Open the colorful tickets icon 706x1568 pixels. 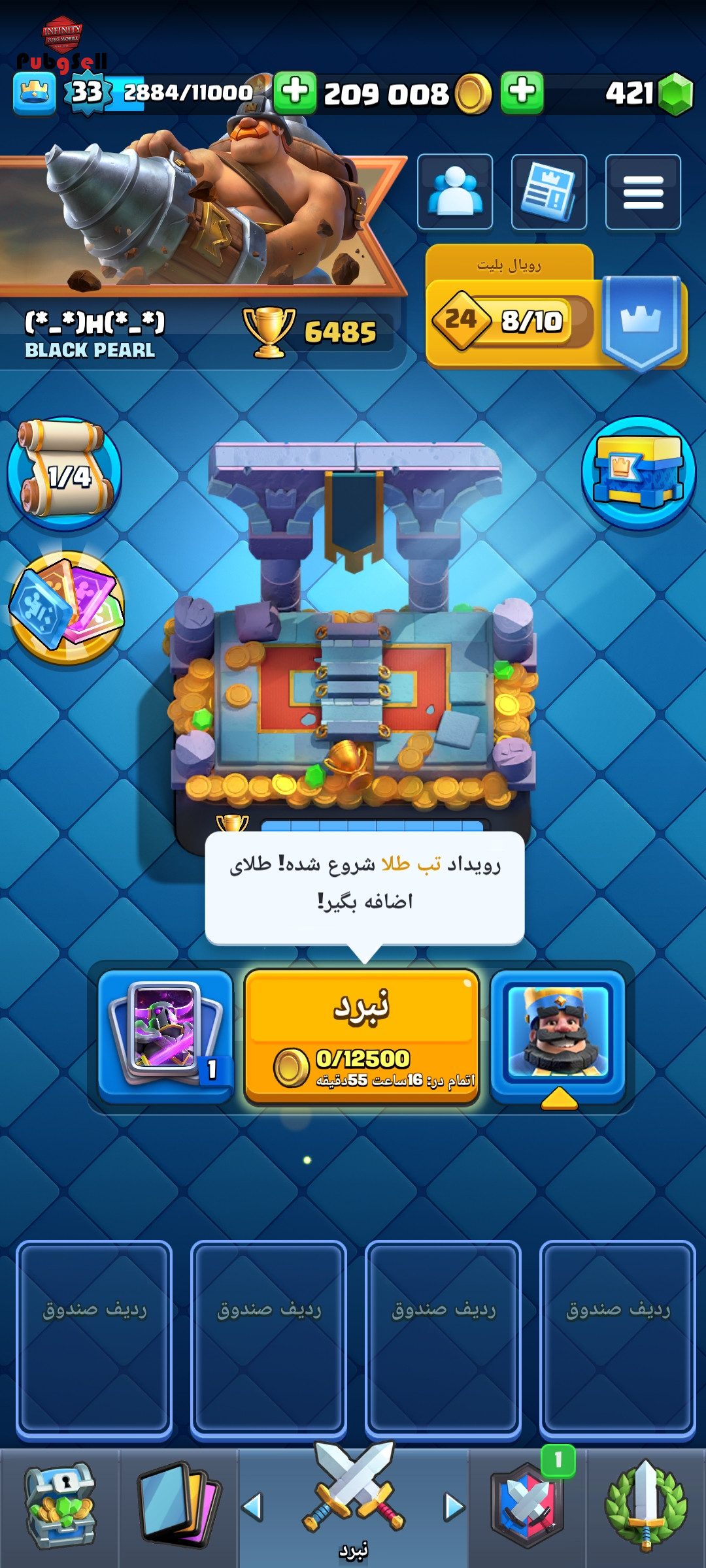[67, 608]
